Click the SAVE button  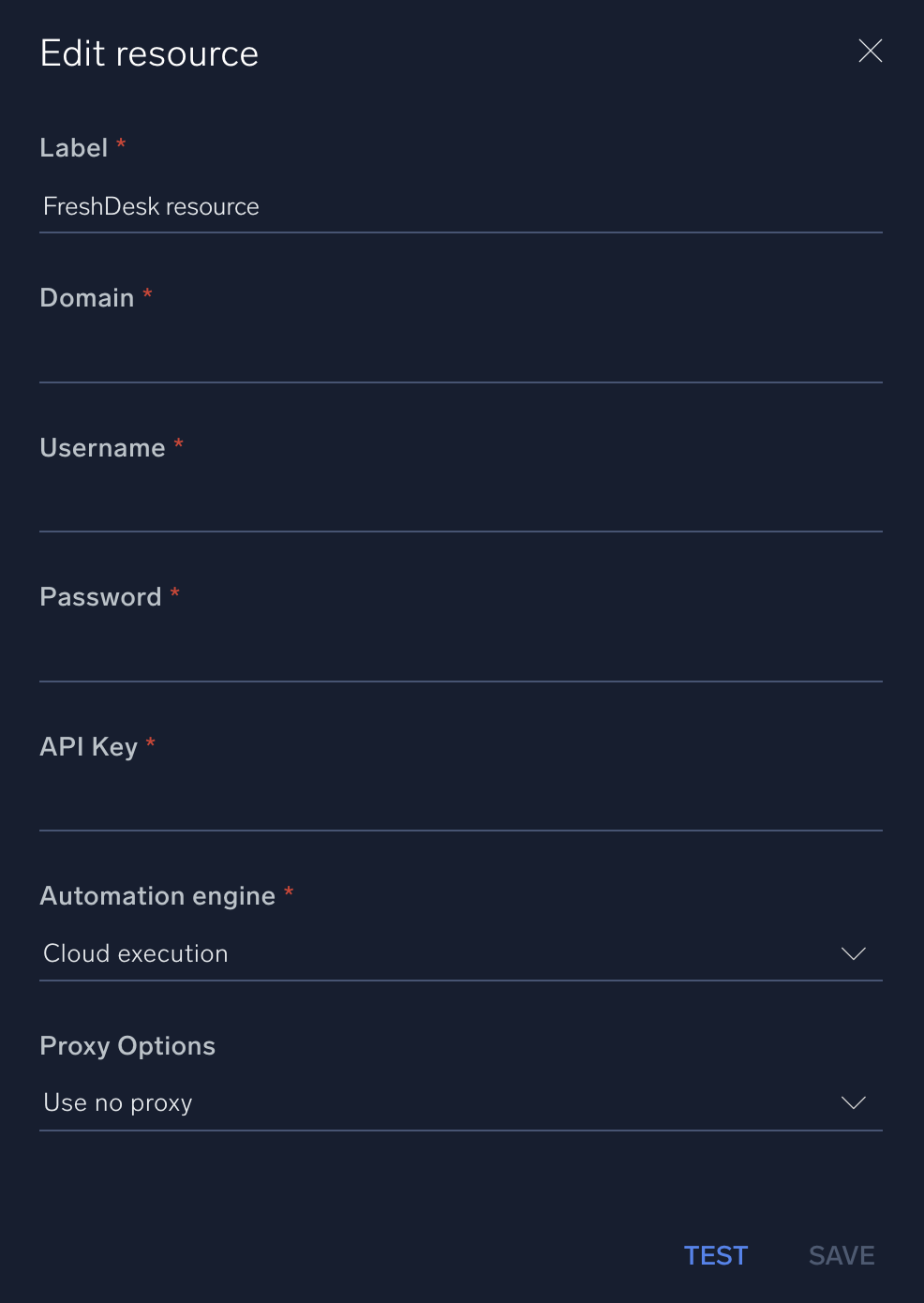841,1255
